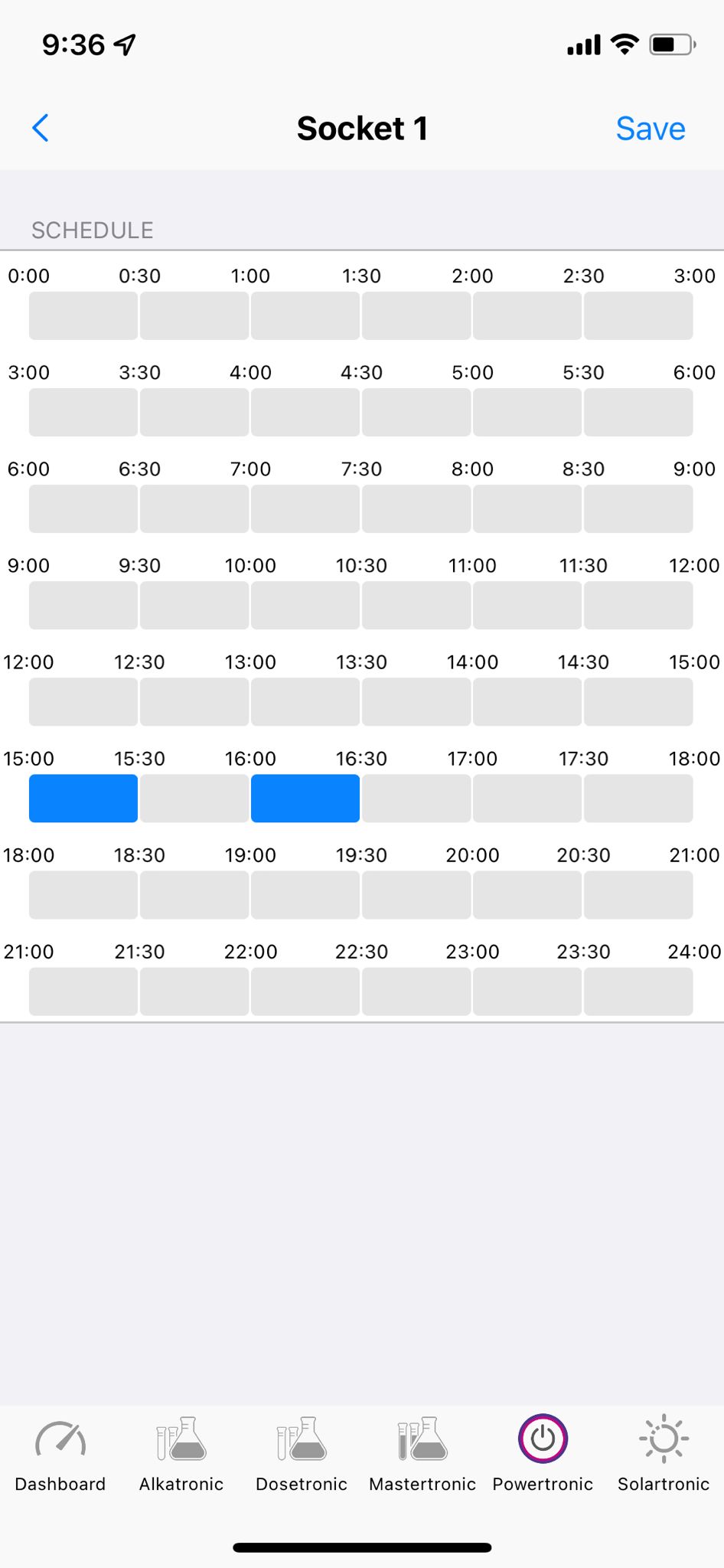Enable the 0:00 to 0:30 slot
The image size is (724, 1568).
[83, 316]
